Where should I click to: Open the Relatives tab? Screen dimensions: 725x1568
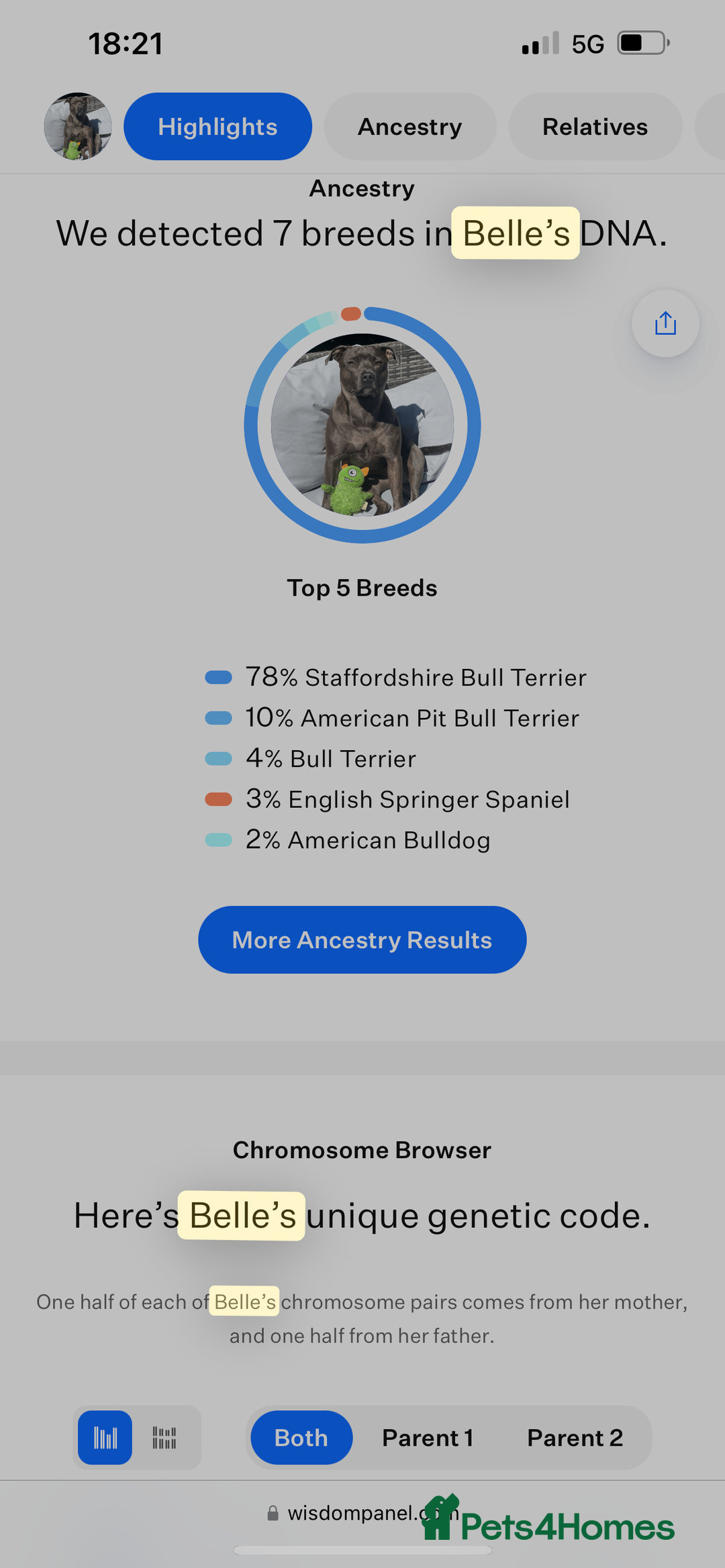pyautogui.click(x=595, y=127)
